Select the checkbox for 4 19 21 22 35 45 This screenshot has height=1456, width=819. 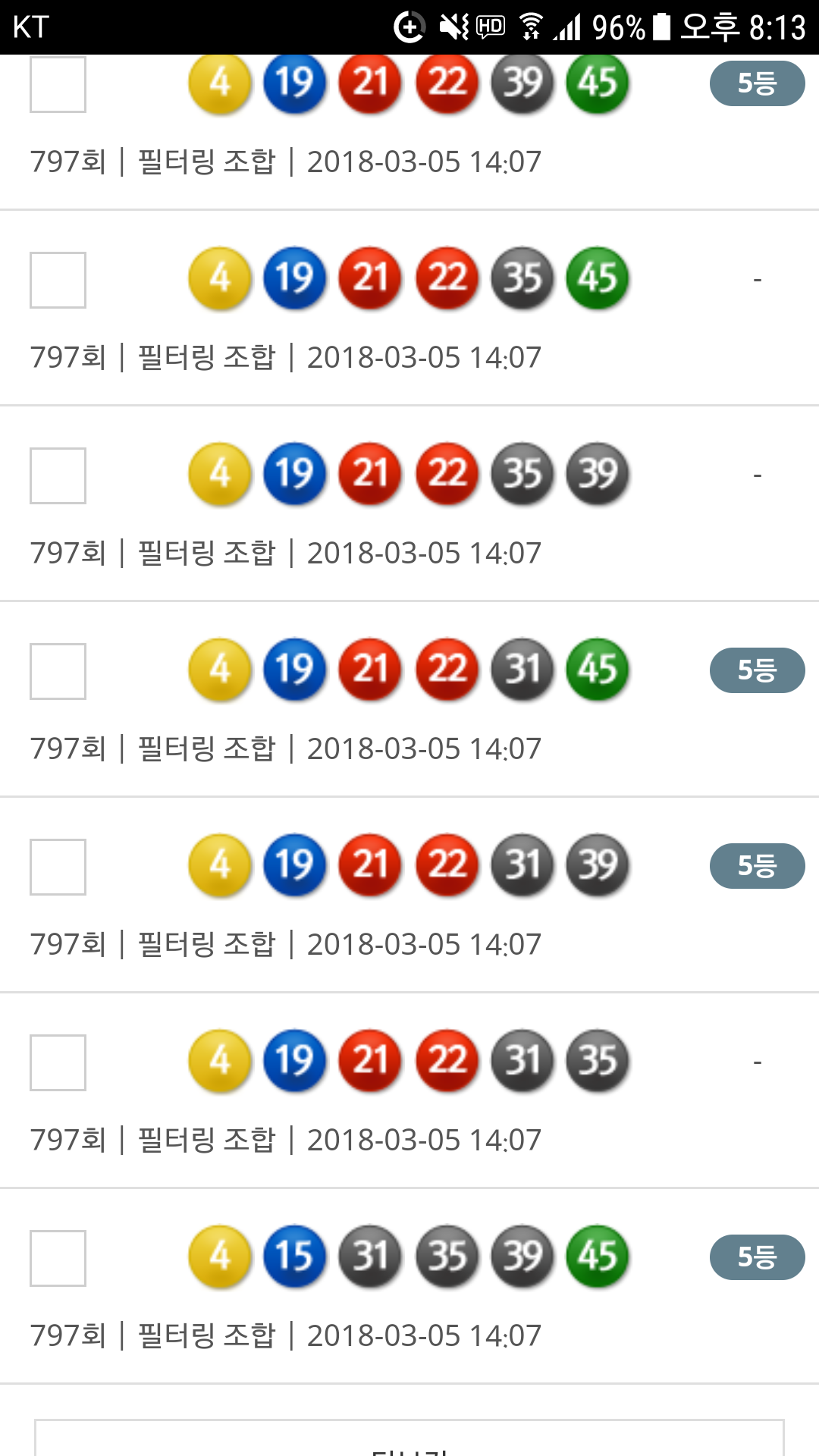(58, 280)
